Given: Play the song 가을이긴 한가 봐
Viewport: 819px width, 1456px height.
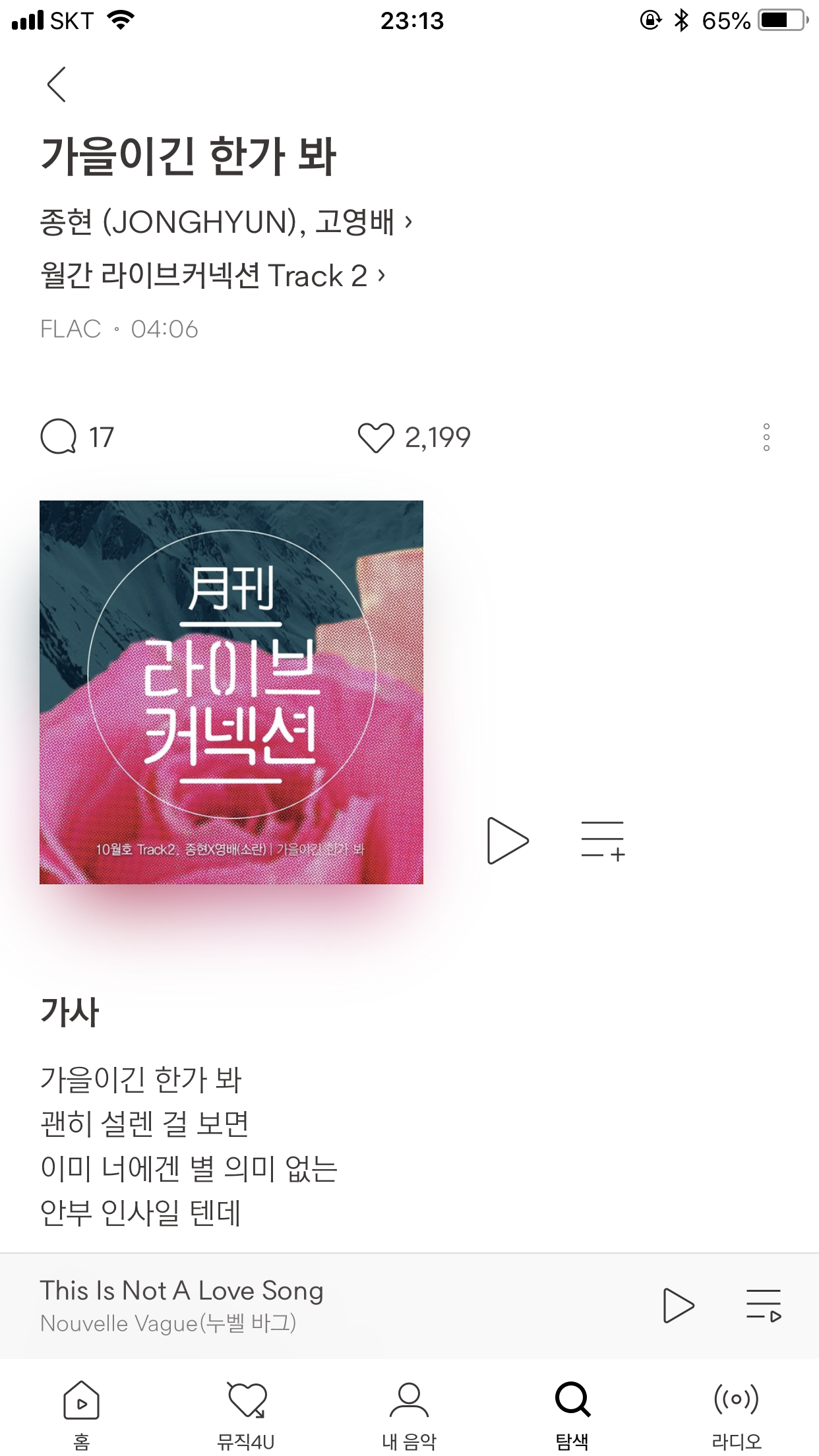Looking at the screenshot, I should [x=508, y=839].
